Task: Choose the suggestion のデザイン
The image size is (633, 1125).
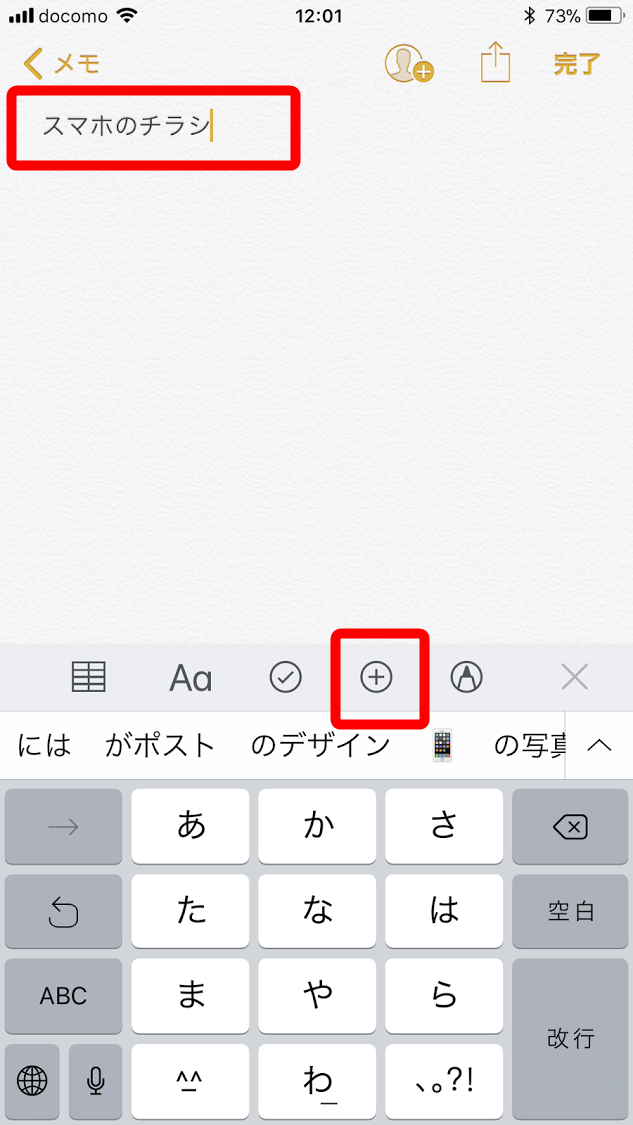Action: tap(320, 745)
